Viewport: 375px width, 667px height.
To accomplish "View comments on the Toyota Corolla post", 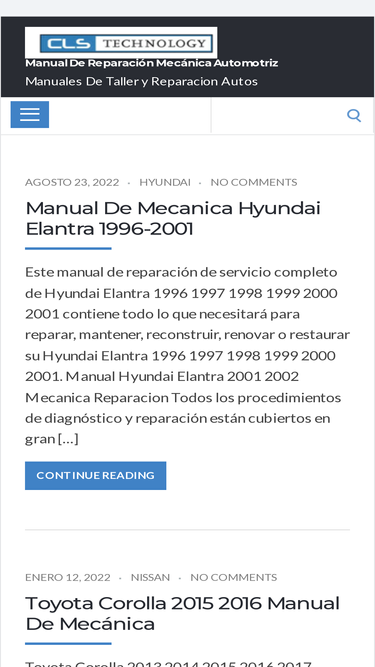I will (x=233, y=577).
